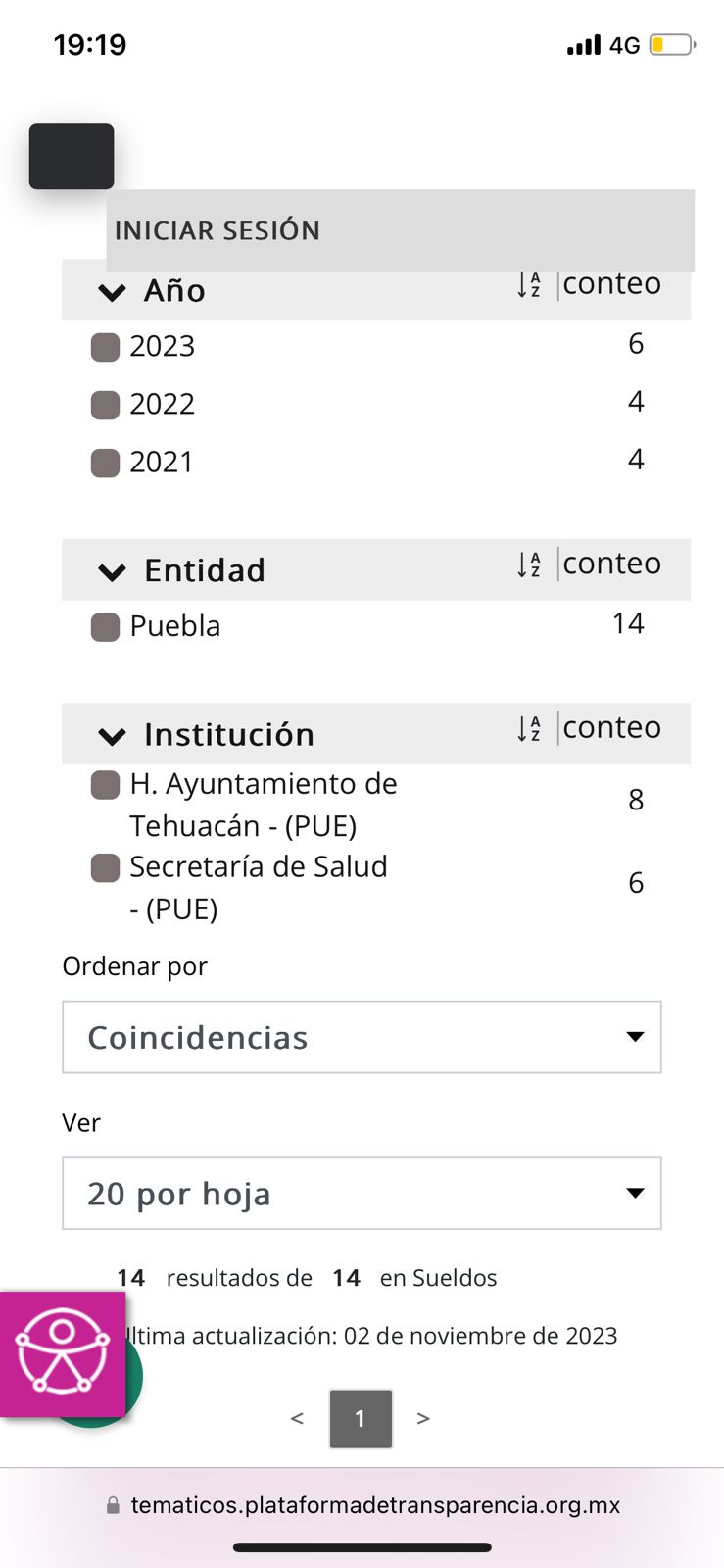
Task: Go to previous results page arrow
Action: point(297,1418)
